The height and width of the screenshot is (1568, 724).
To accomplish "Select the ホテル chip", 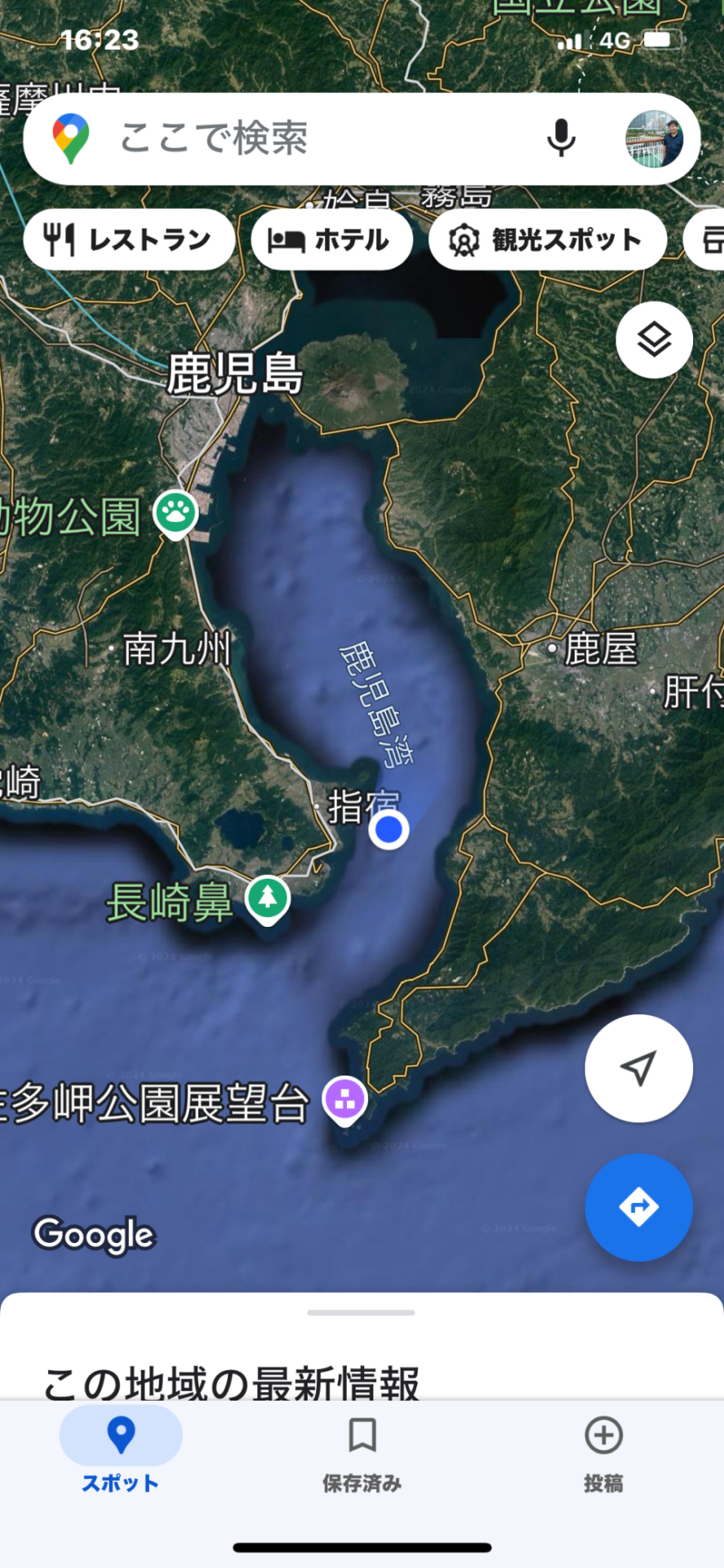I will coord(331,240).
